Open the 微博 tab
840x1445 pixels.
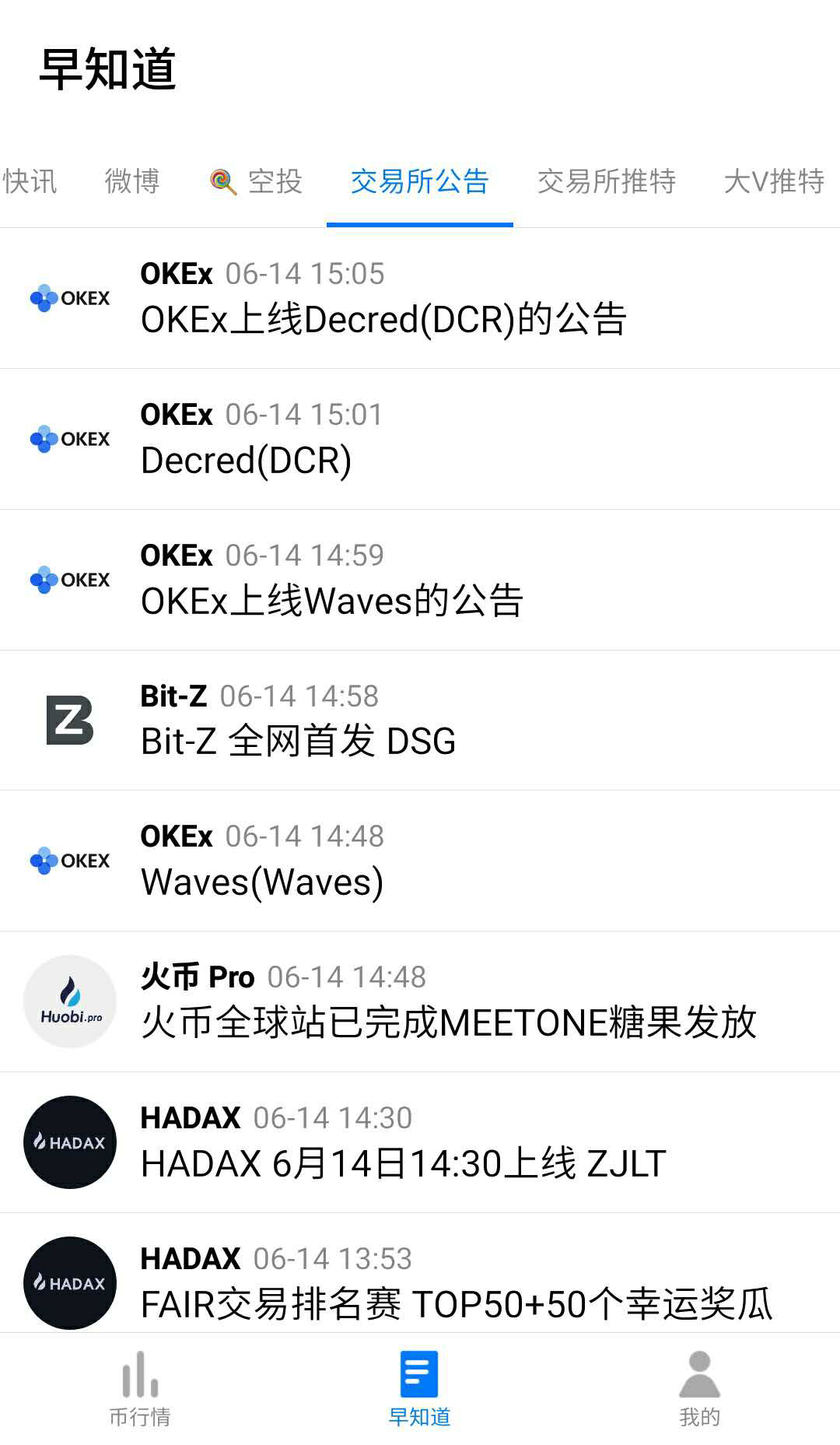[x=132, y=181]
